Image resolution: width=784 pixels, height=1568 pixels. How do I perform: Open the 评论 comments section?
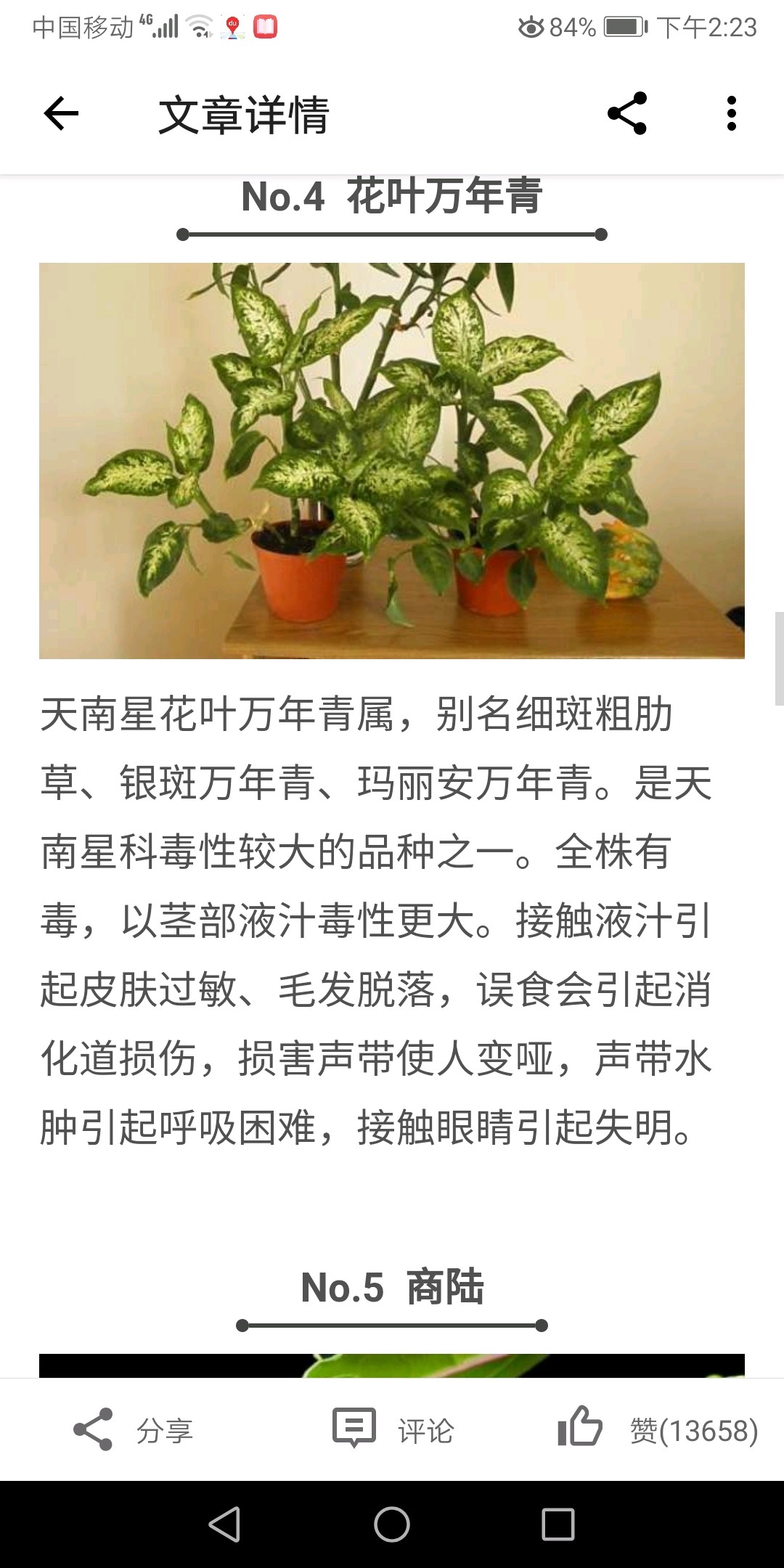coord(393,1431)
